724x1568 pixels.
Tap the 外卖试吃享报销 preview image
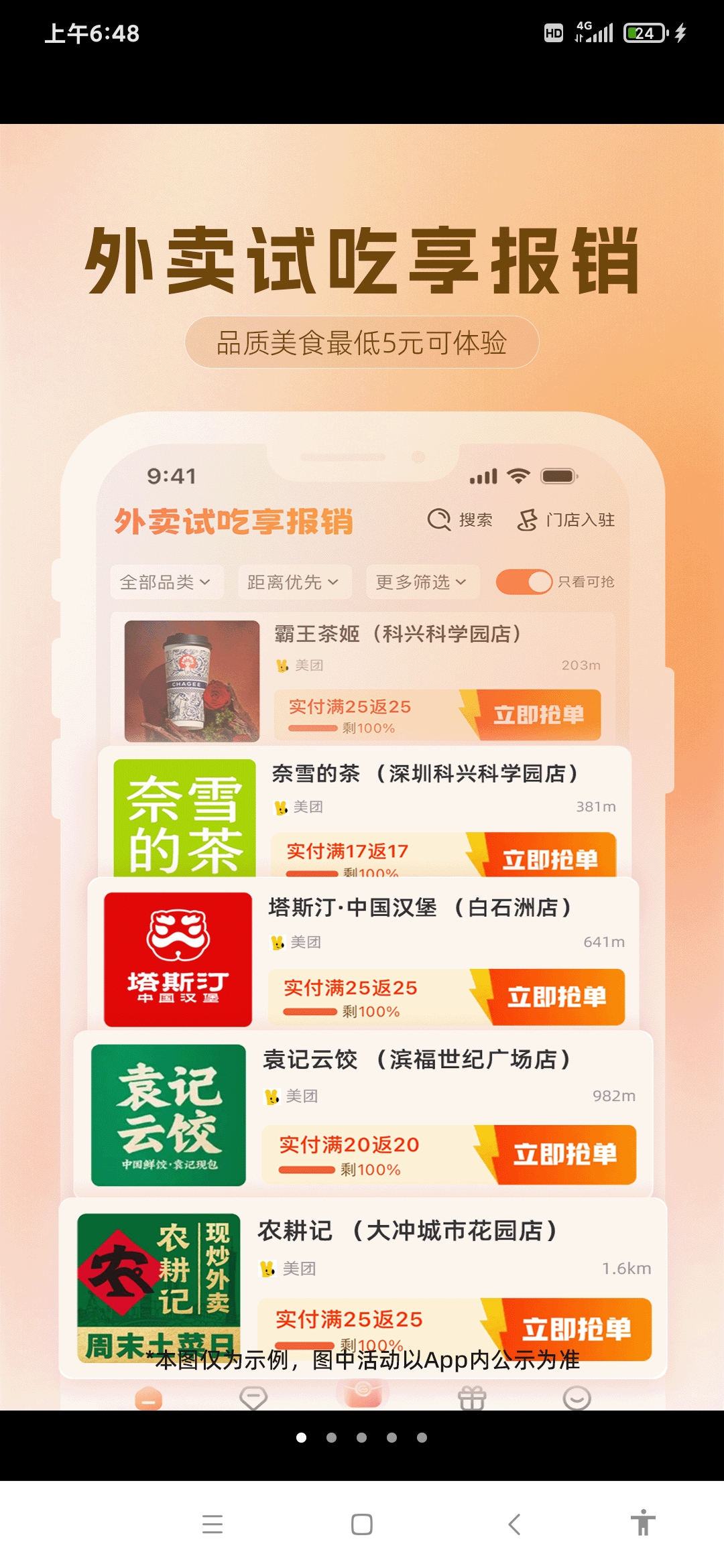(x=362, y=767)
